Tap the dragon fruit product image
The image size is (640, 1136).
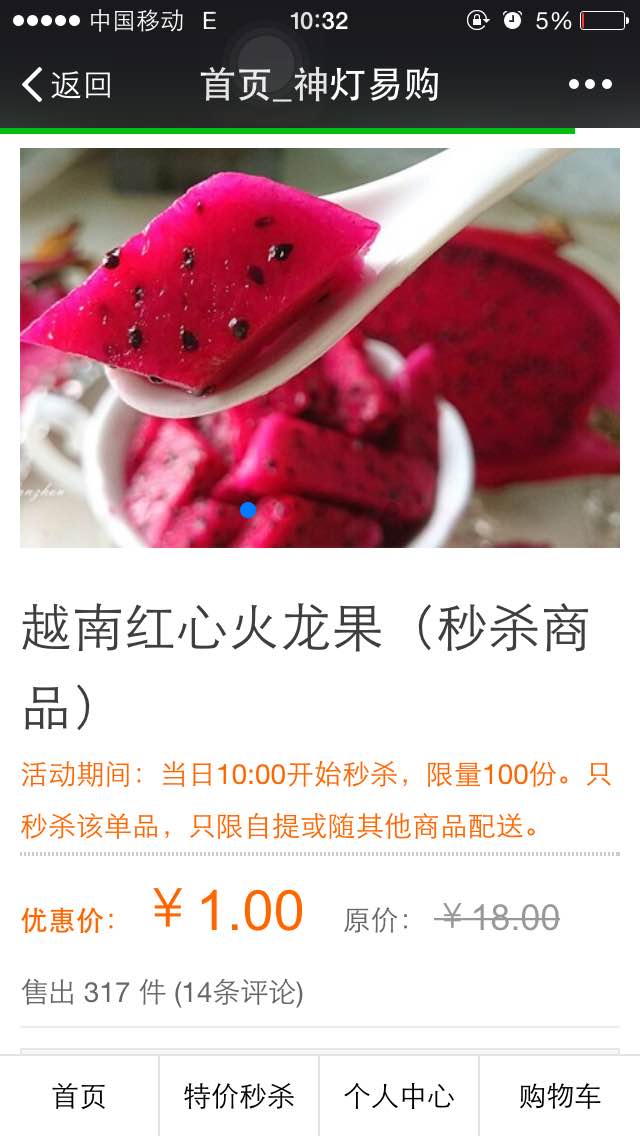pyautogui.click(x=320, y=348)
